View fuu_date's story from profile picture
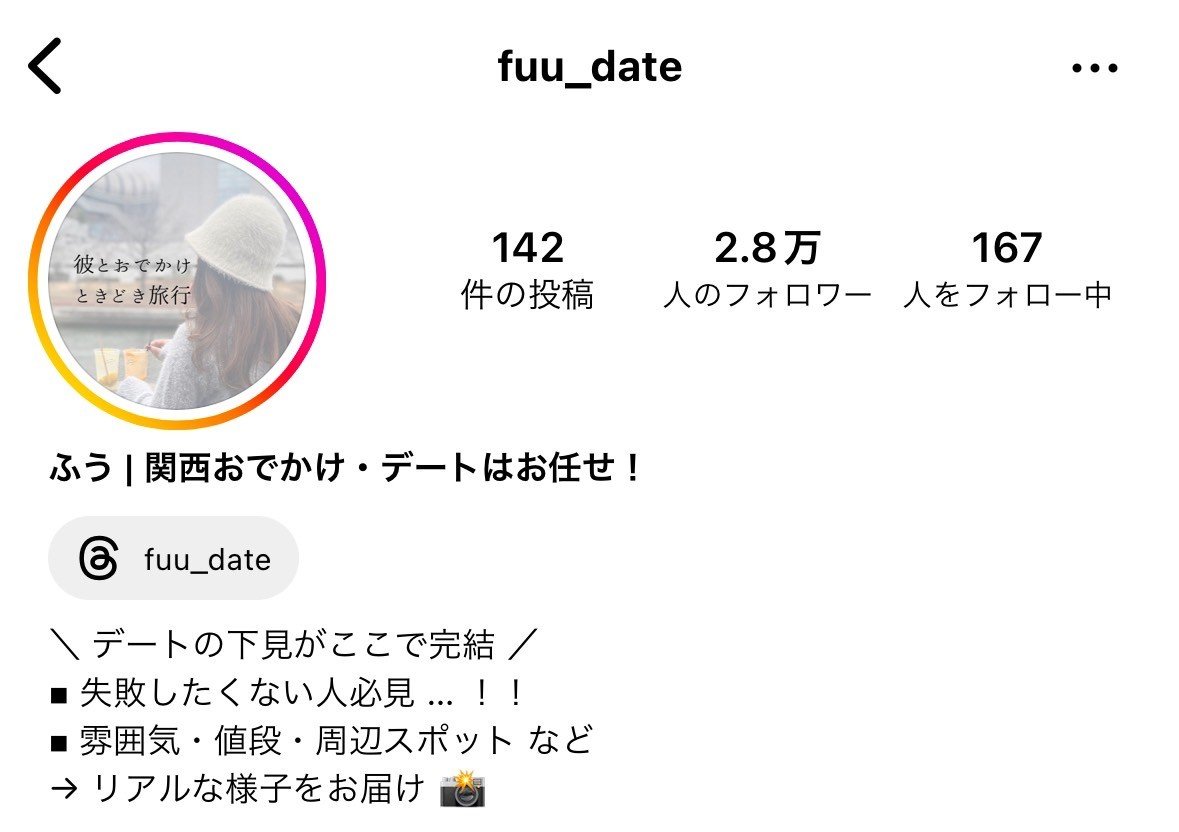 coord(178,281)
